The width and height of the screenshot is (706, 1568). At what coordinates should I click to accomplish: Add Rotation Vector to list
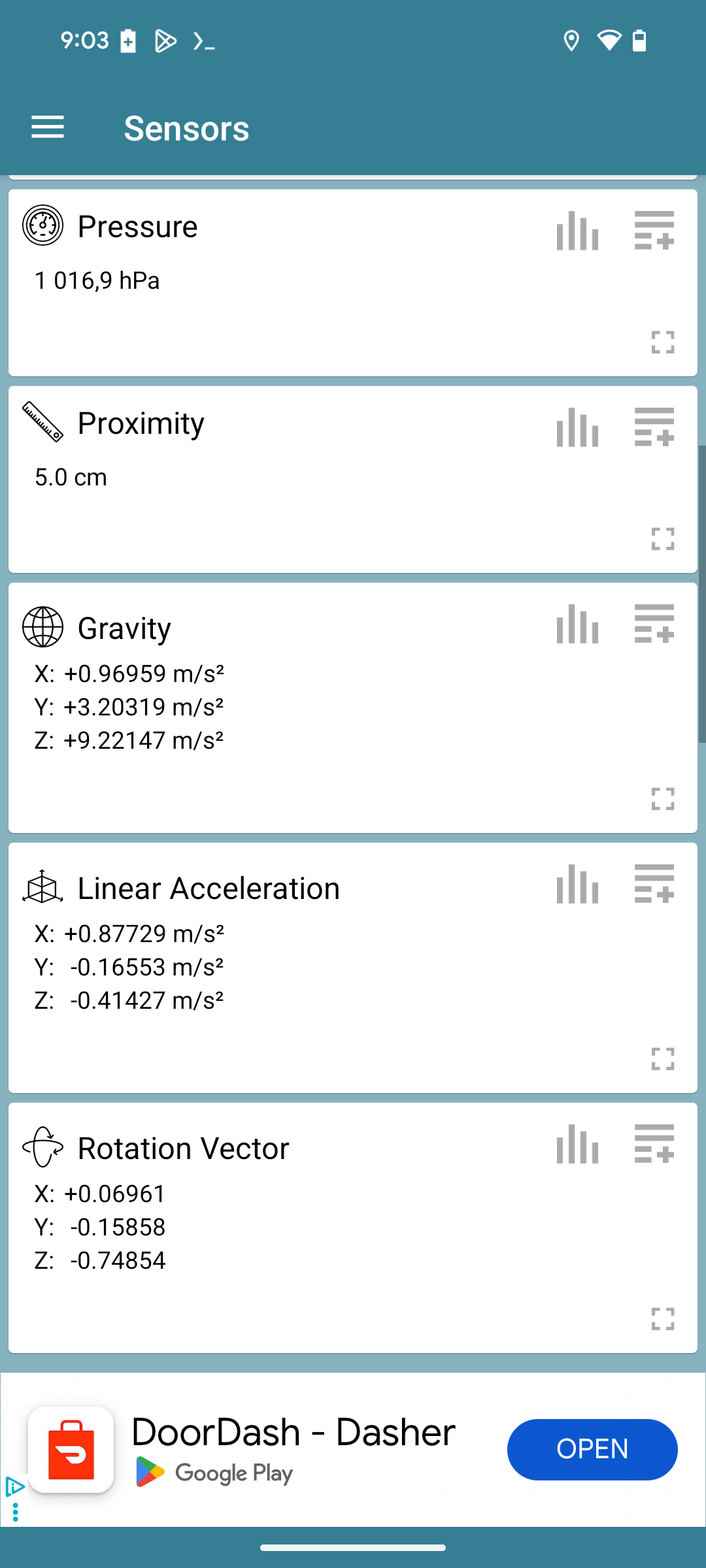point(654,1144)
